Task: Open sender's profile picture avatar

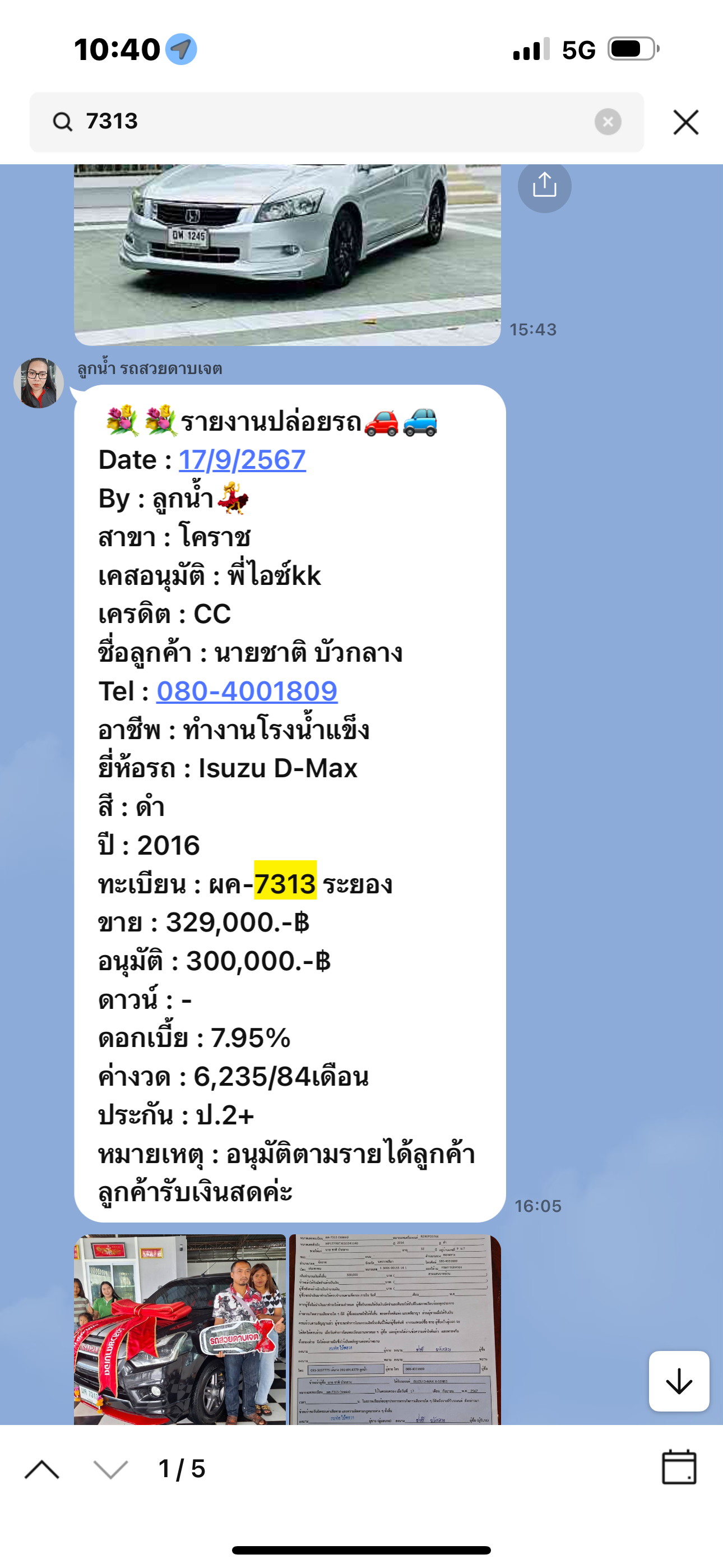Action: click(x=38, y=383)
